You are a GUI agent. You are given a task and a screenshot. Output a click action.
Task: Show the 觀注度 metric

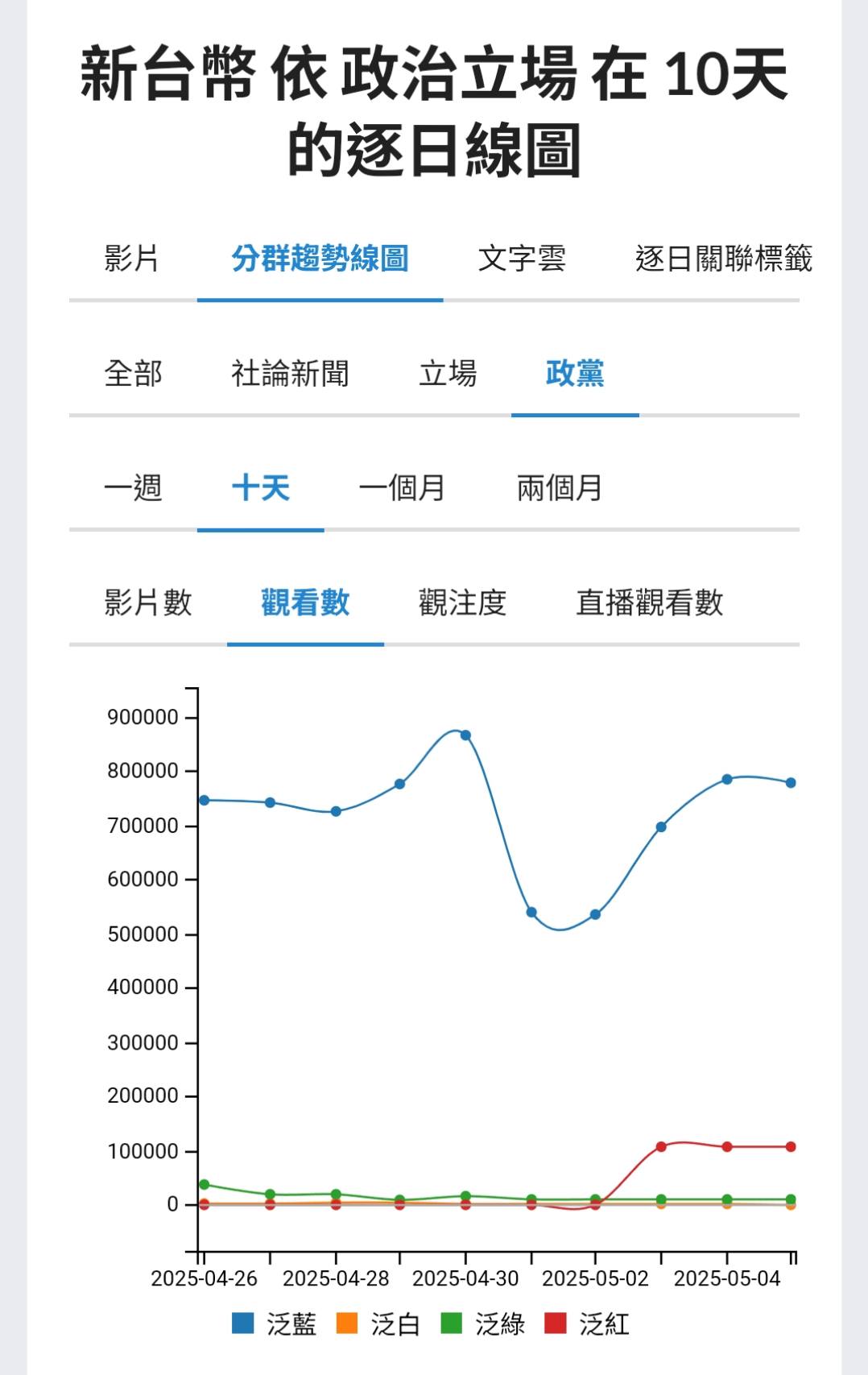click(462, 603)
